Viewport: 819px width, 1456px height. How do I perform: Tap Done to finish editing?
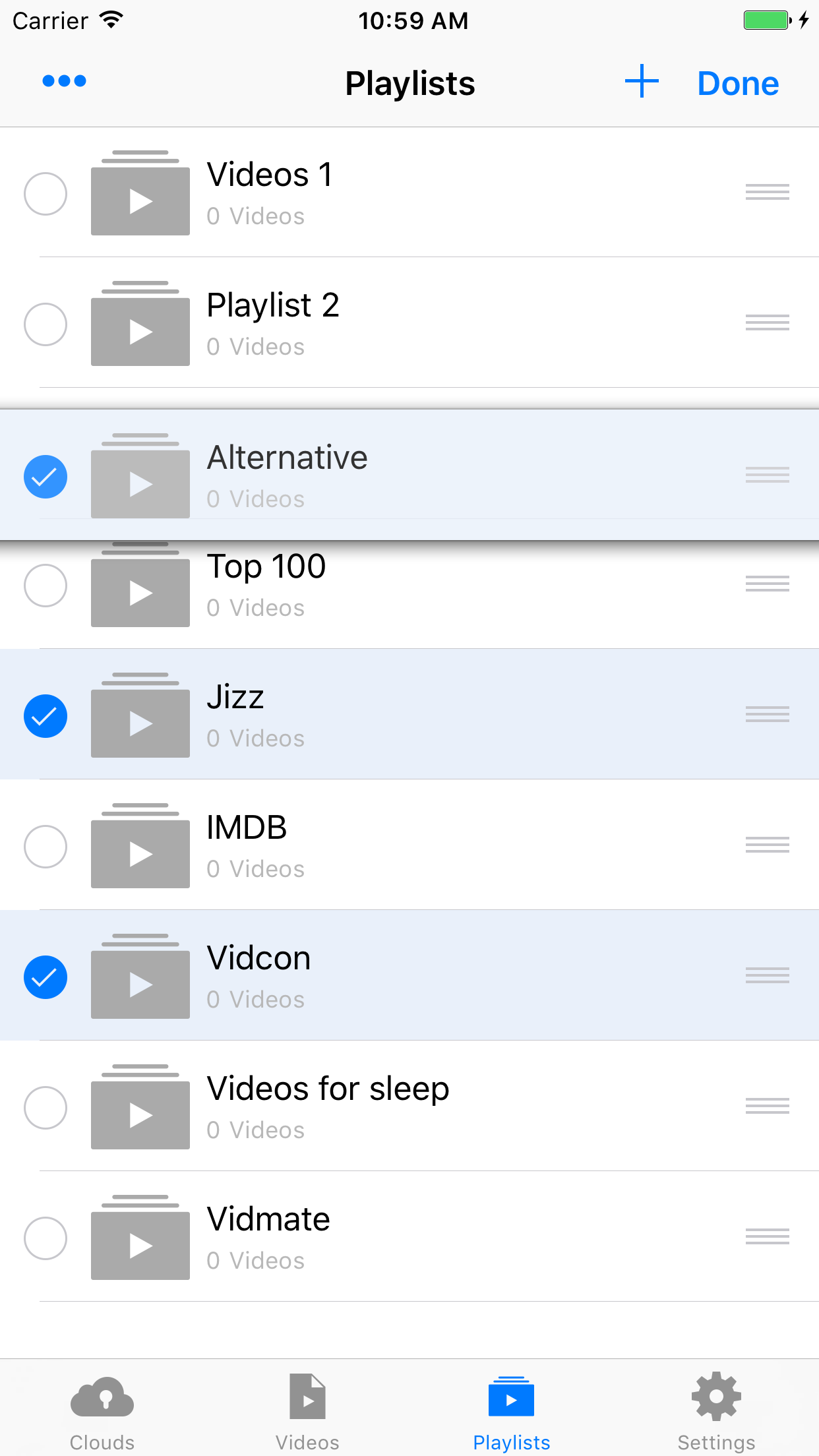coord(738,84)
